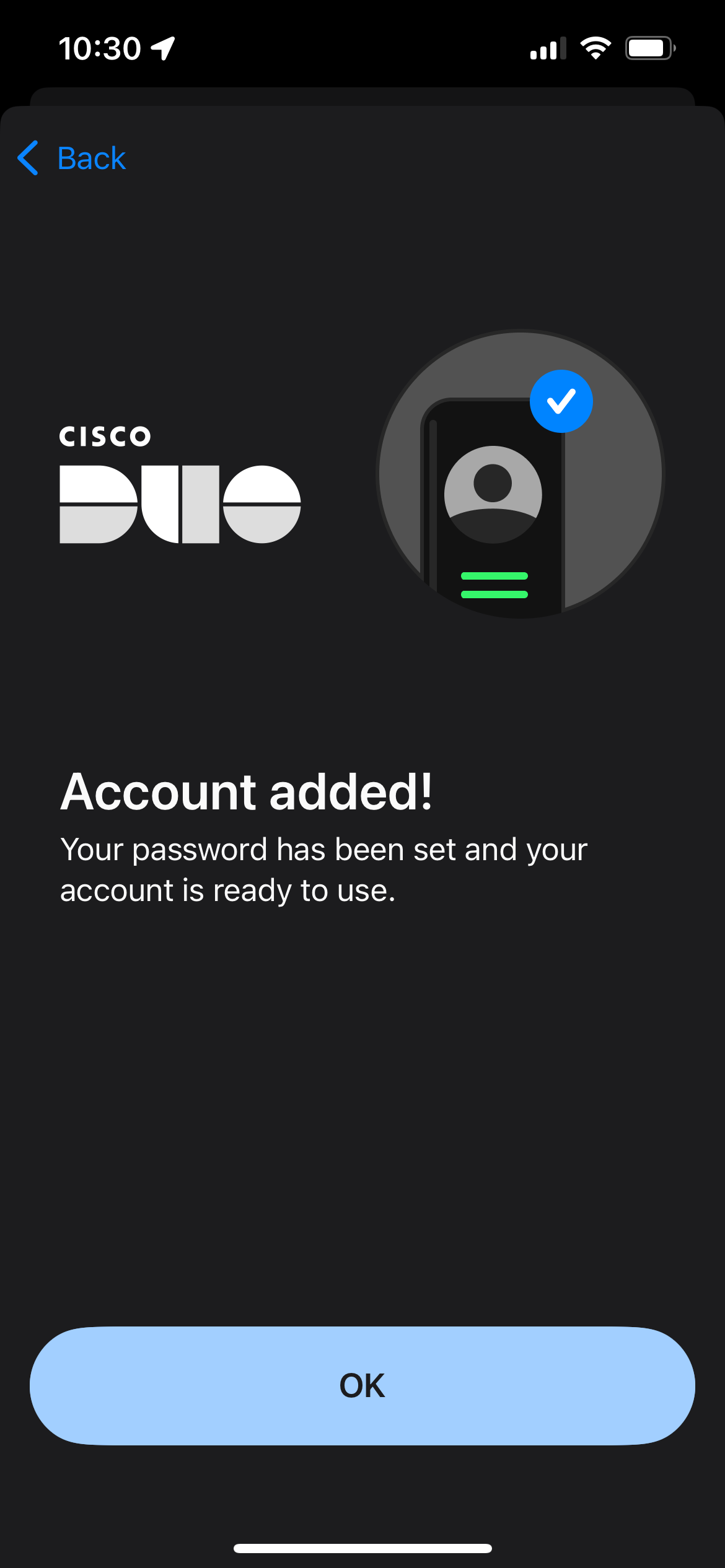Go back to the previous screen
Viewport: 725px width, 1568px height.
pos(72,158)
